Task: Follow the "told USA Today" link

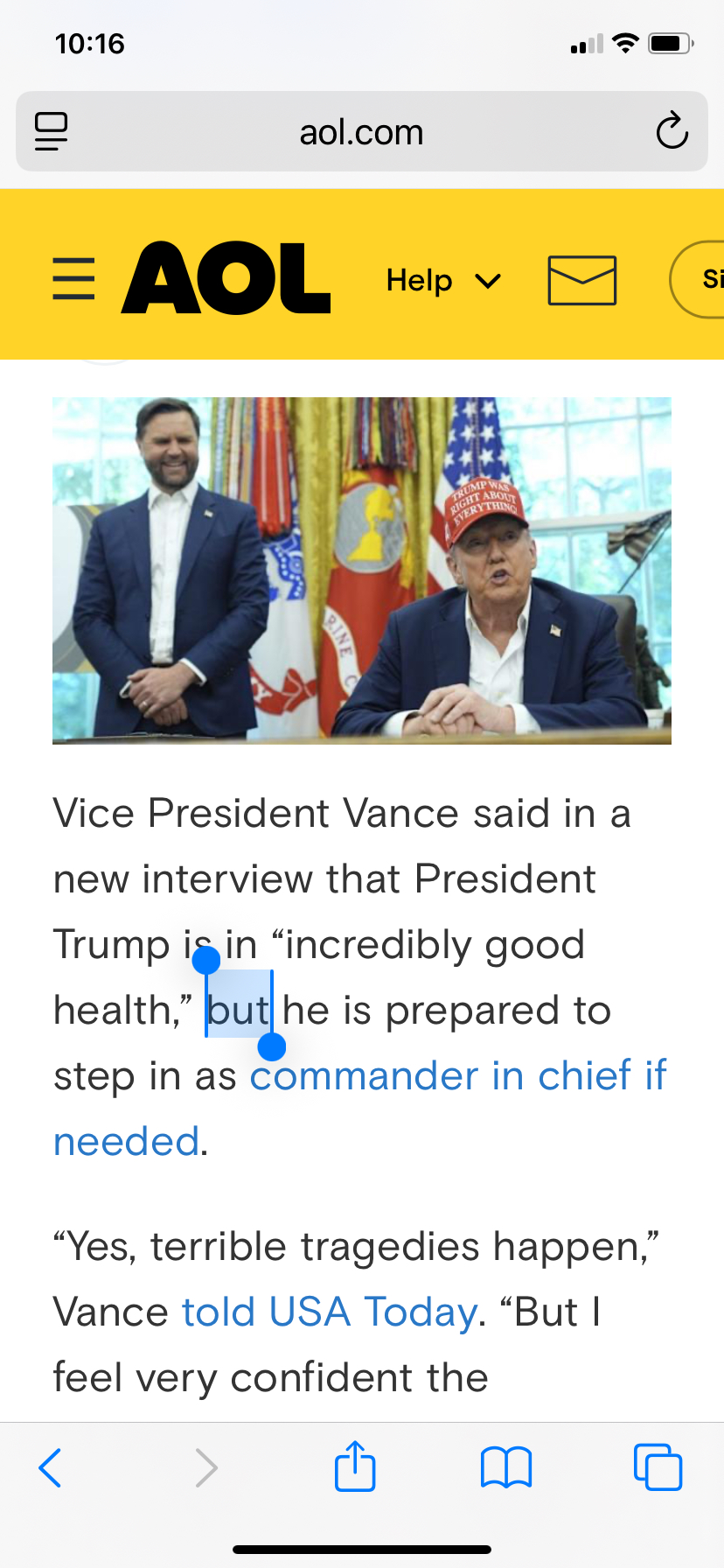Action: click(329, 1312)
